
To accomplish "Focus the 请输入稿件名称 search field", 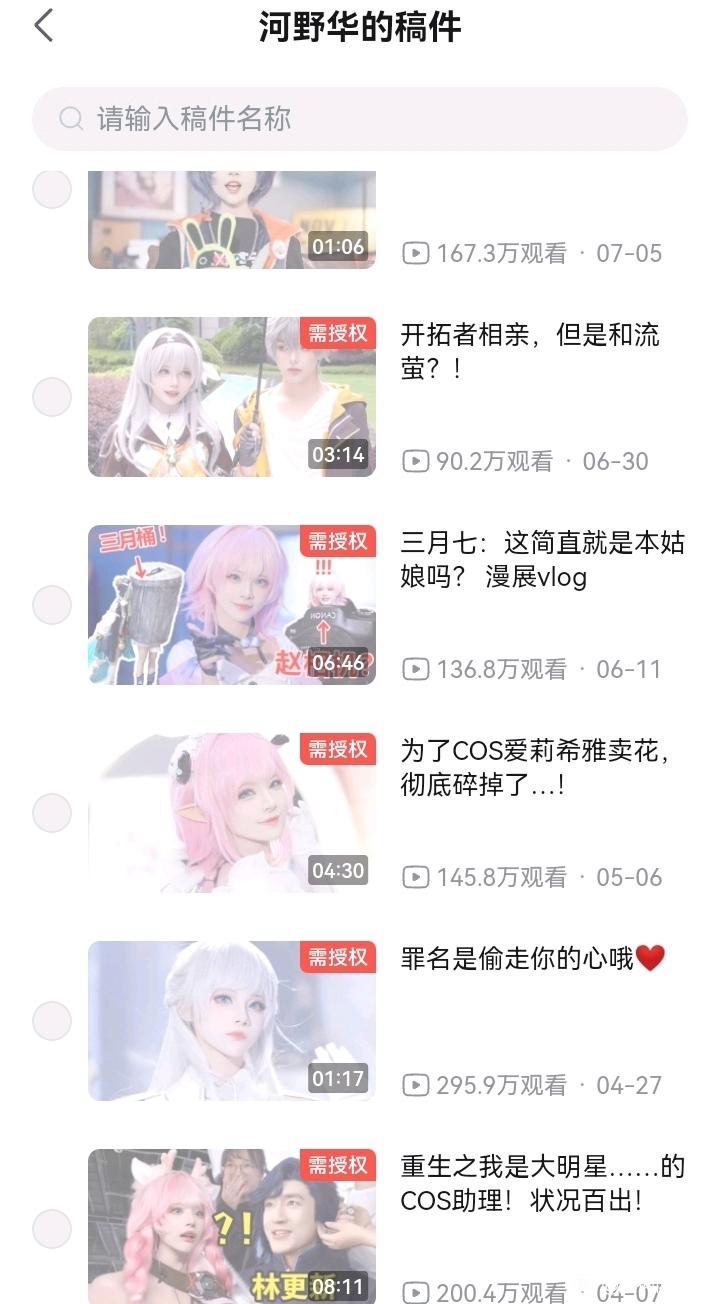I will coord(360,119).
